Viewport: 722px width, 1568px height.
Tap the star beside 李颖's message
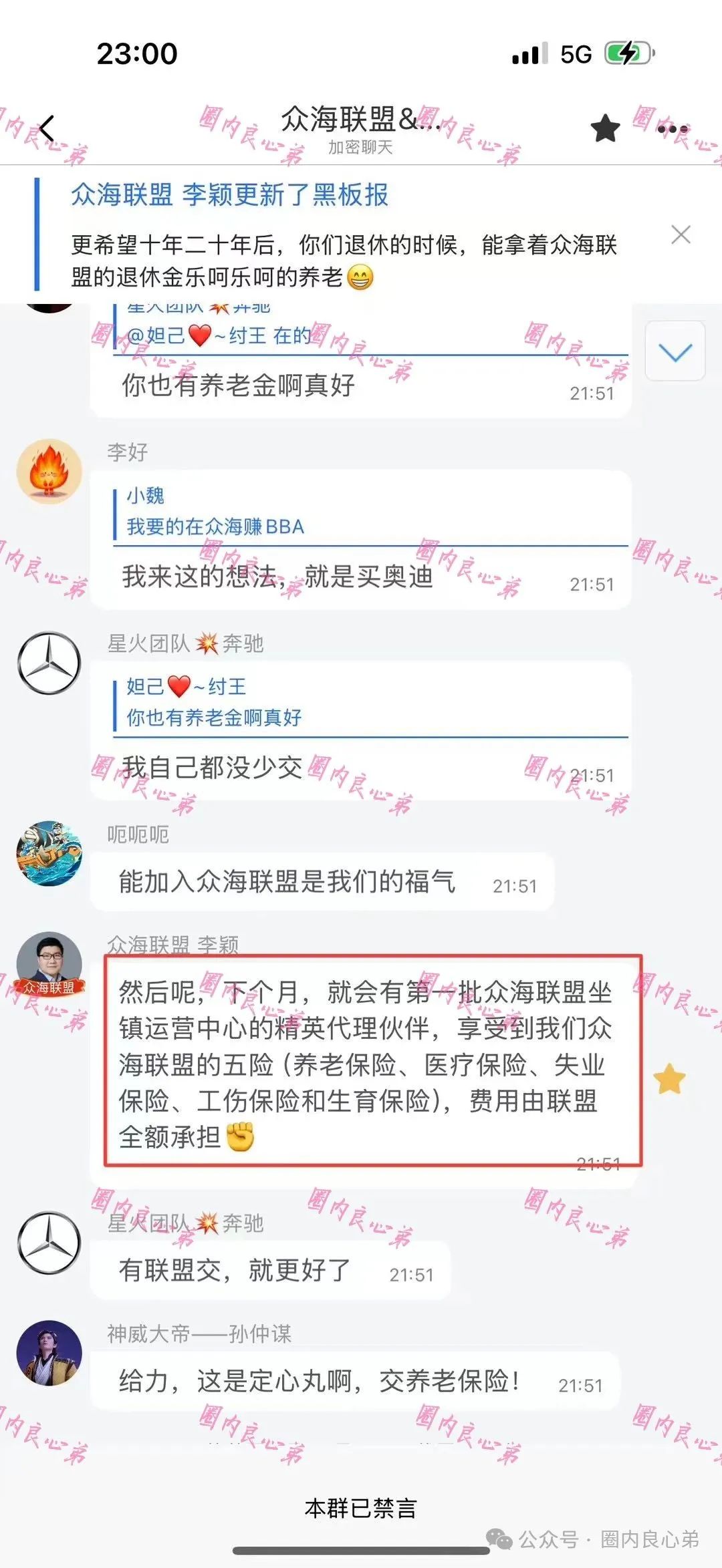click(x=669, y=1079)
